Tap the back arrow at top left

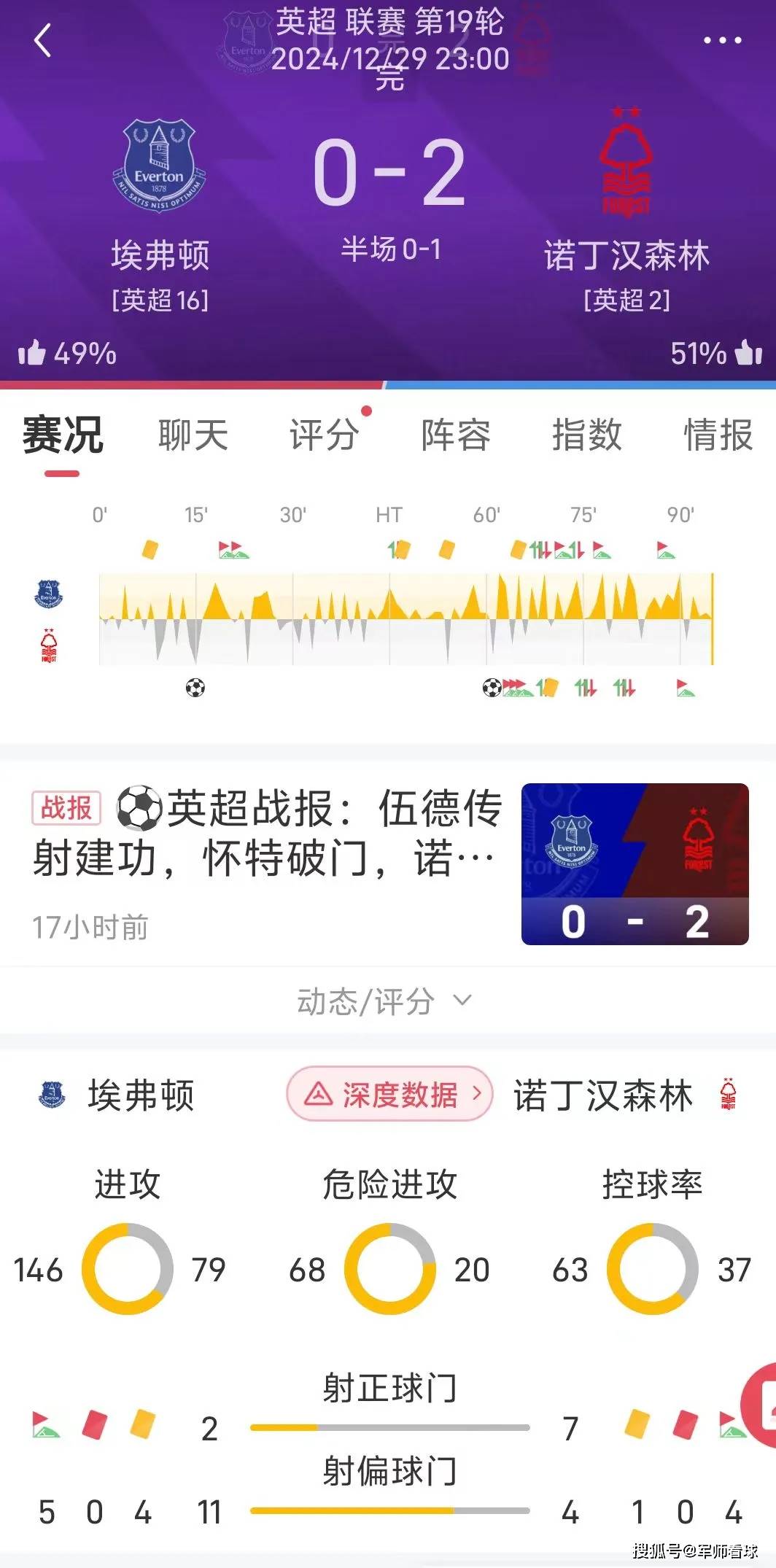42,40
